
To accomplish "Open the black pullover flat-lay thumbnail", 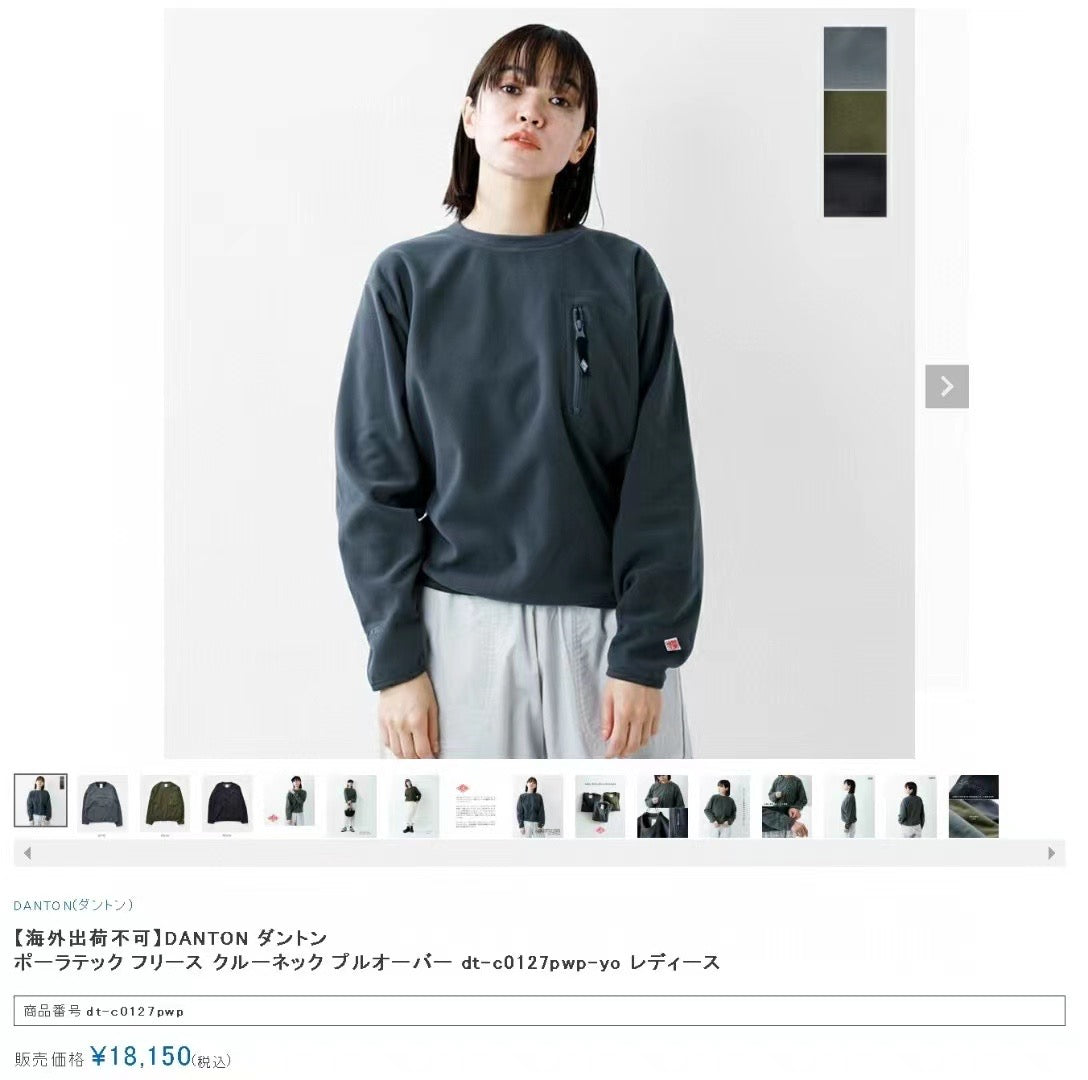I will (x=227, y=803).
